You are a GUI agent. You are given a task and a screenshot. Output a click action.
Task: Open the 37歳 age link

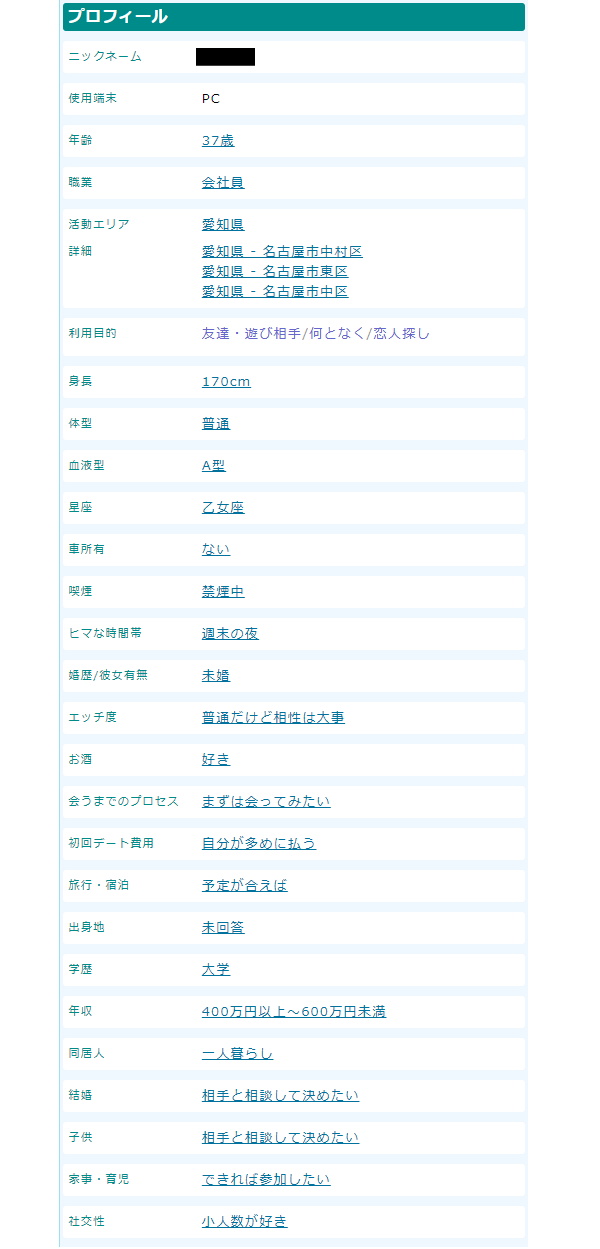click(218, 141)
